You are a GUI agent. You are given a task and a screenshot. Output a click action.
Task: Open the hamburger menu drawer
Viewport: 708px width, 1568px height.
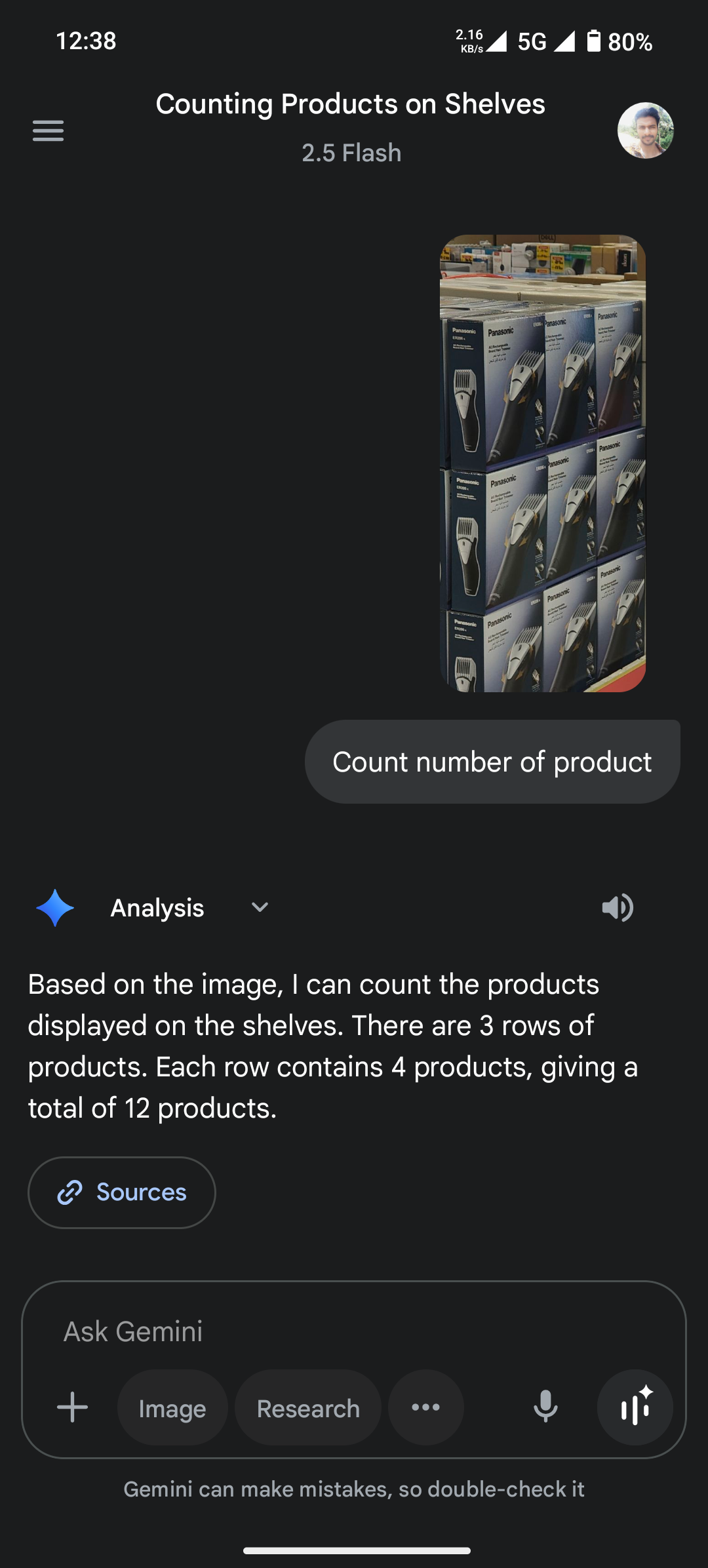point(49,130)
